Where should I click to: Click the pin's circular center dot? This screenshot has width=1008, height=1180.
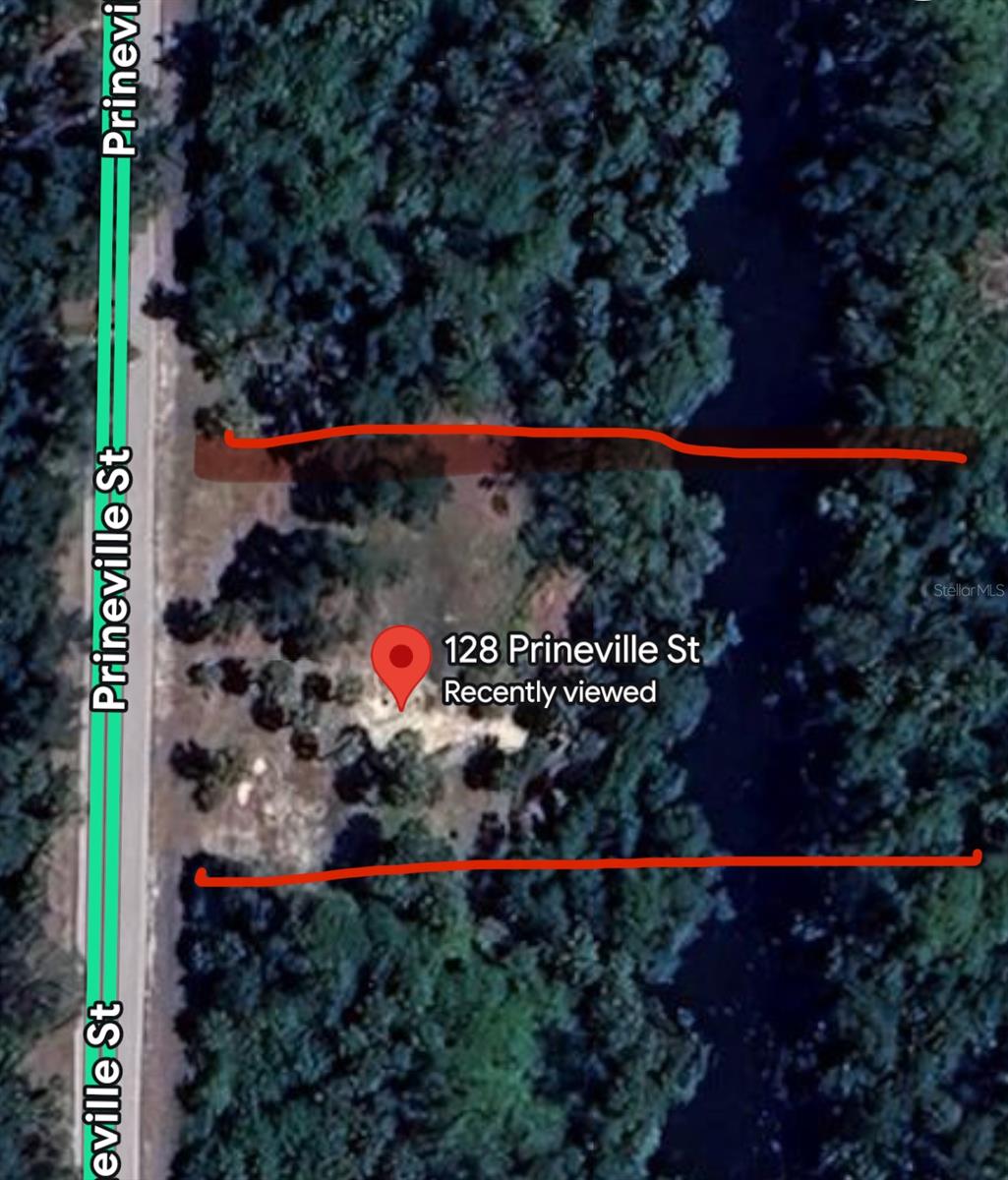click(x=403, y=657)
